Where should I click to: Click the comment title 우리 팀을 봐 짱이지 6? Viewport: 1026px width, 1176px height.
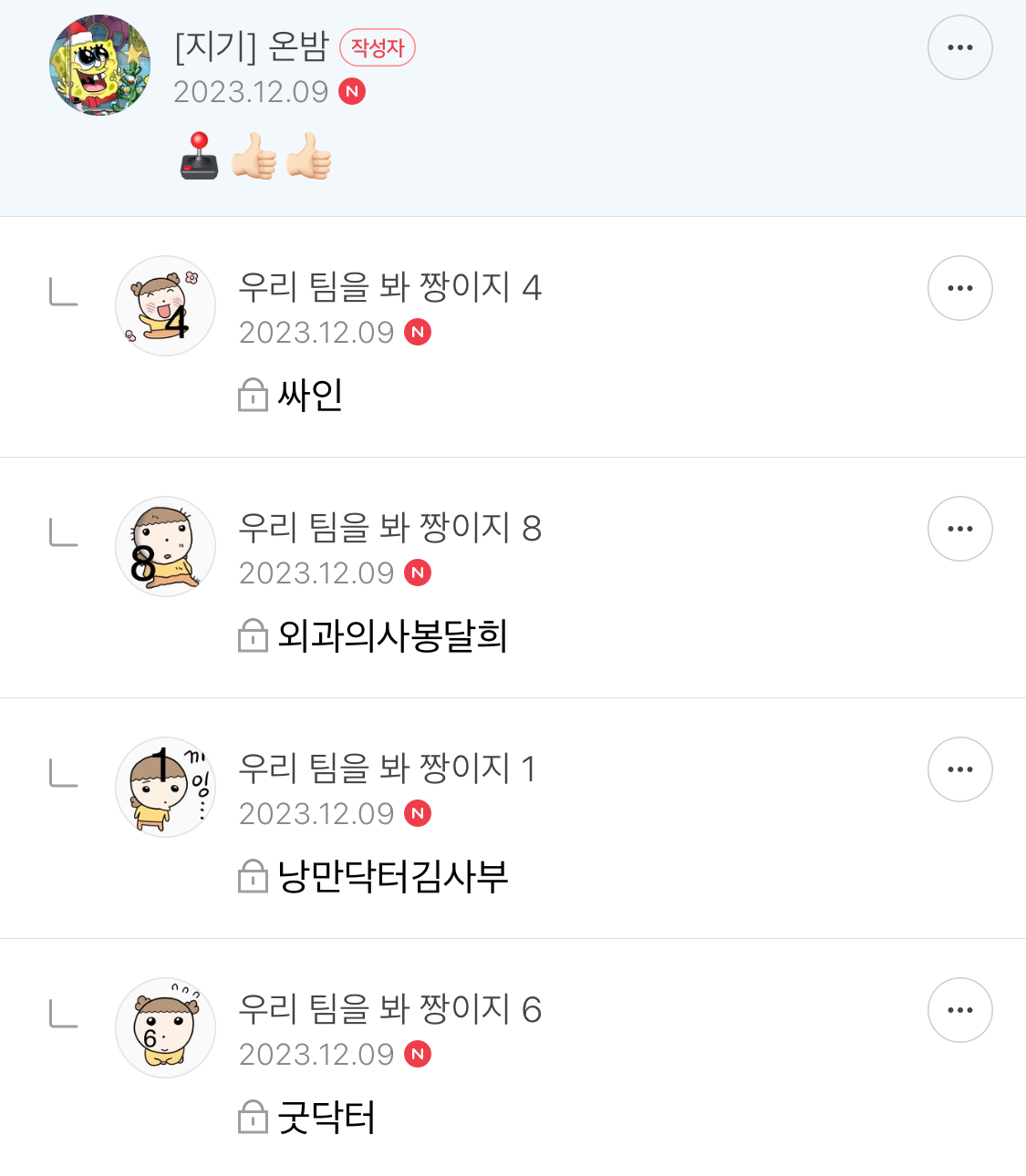tap(390, 1010)
